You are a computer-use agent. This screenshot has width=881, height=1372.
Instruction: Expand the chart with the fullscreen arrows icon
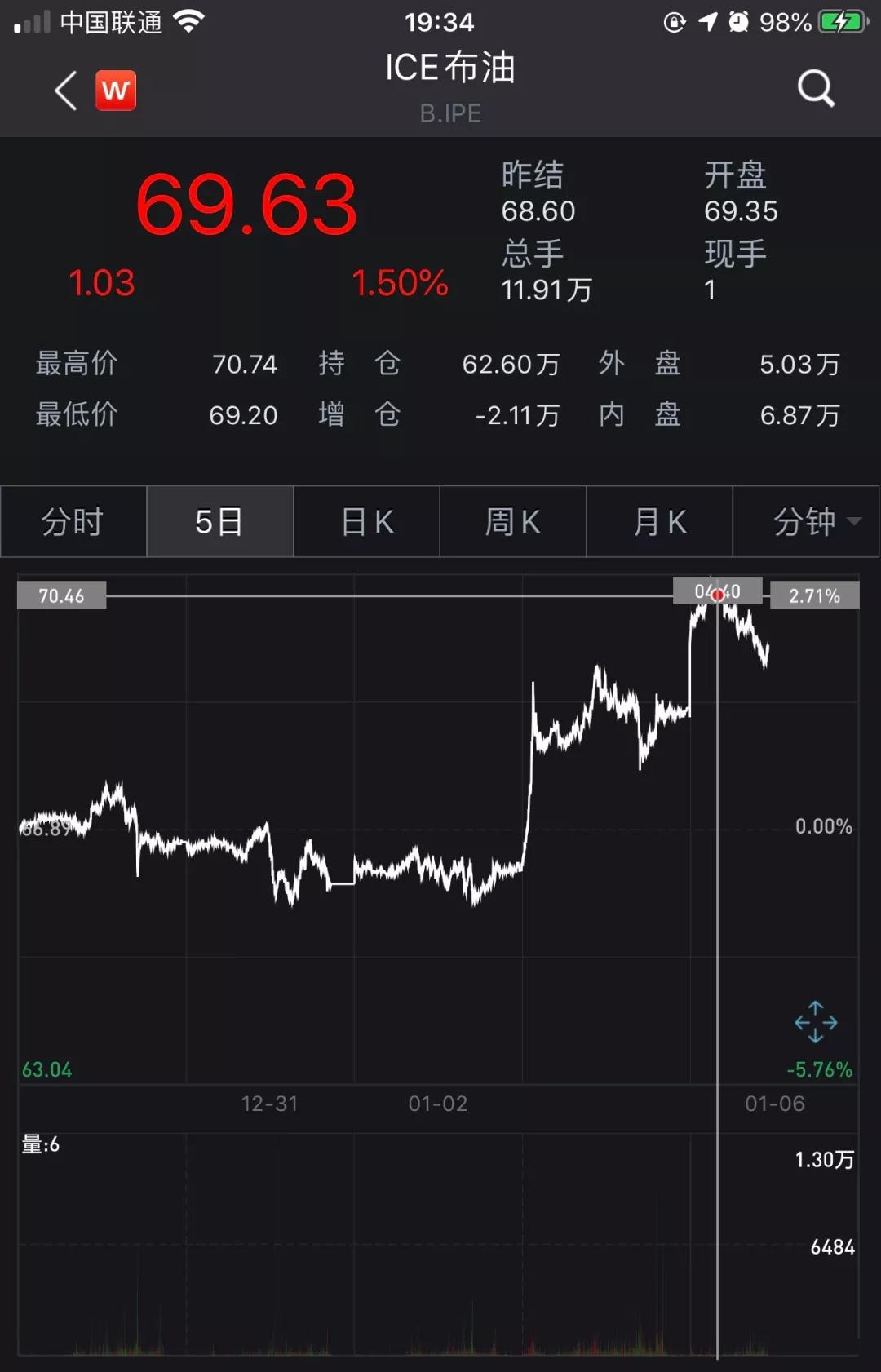815,1022
